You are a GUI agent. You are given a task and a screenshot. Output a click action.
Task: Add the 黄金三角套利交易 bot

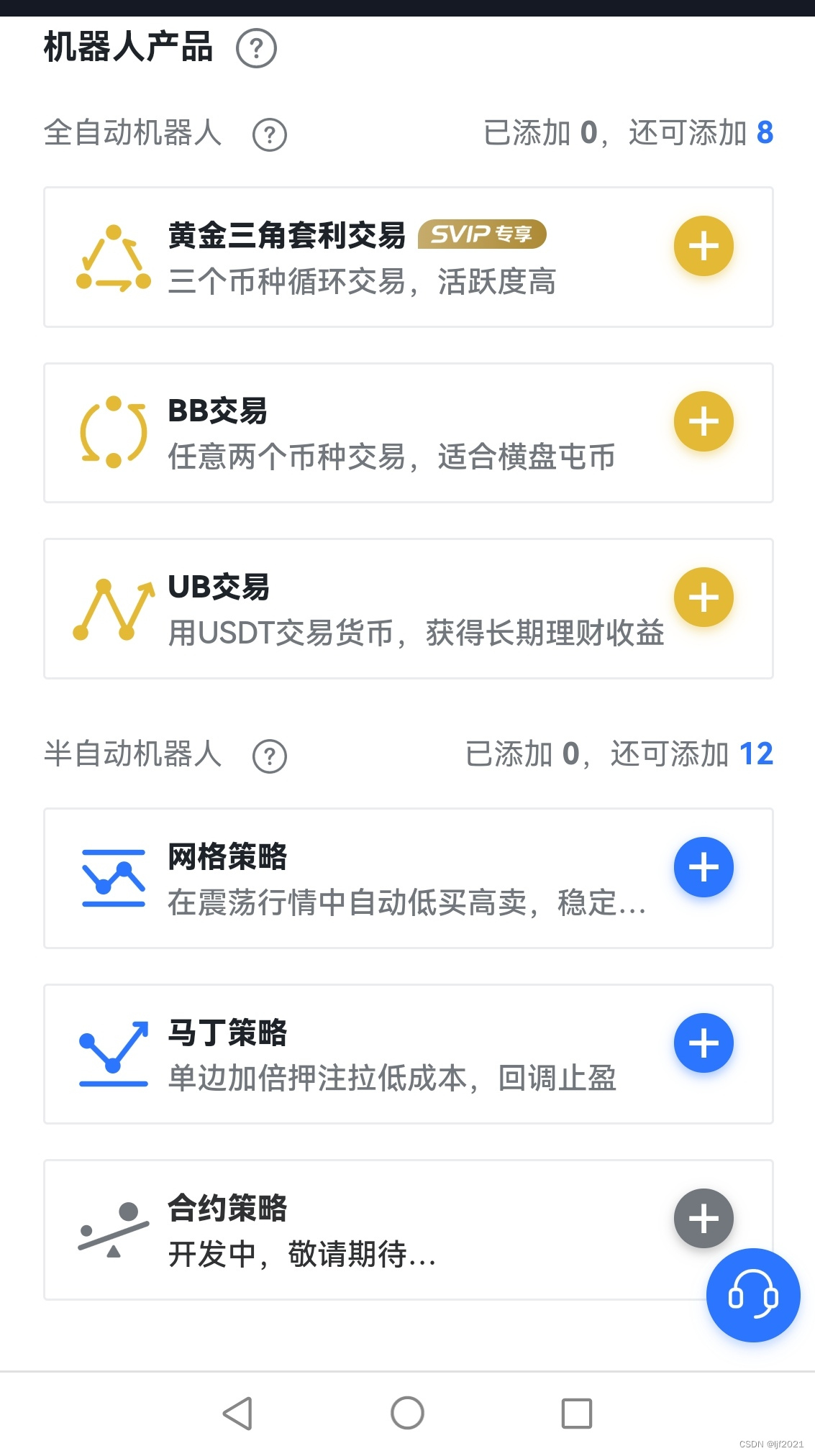pyautogui.click(x=704, y=245)
